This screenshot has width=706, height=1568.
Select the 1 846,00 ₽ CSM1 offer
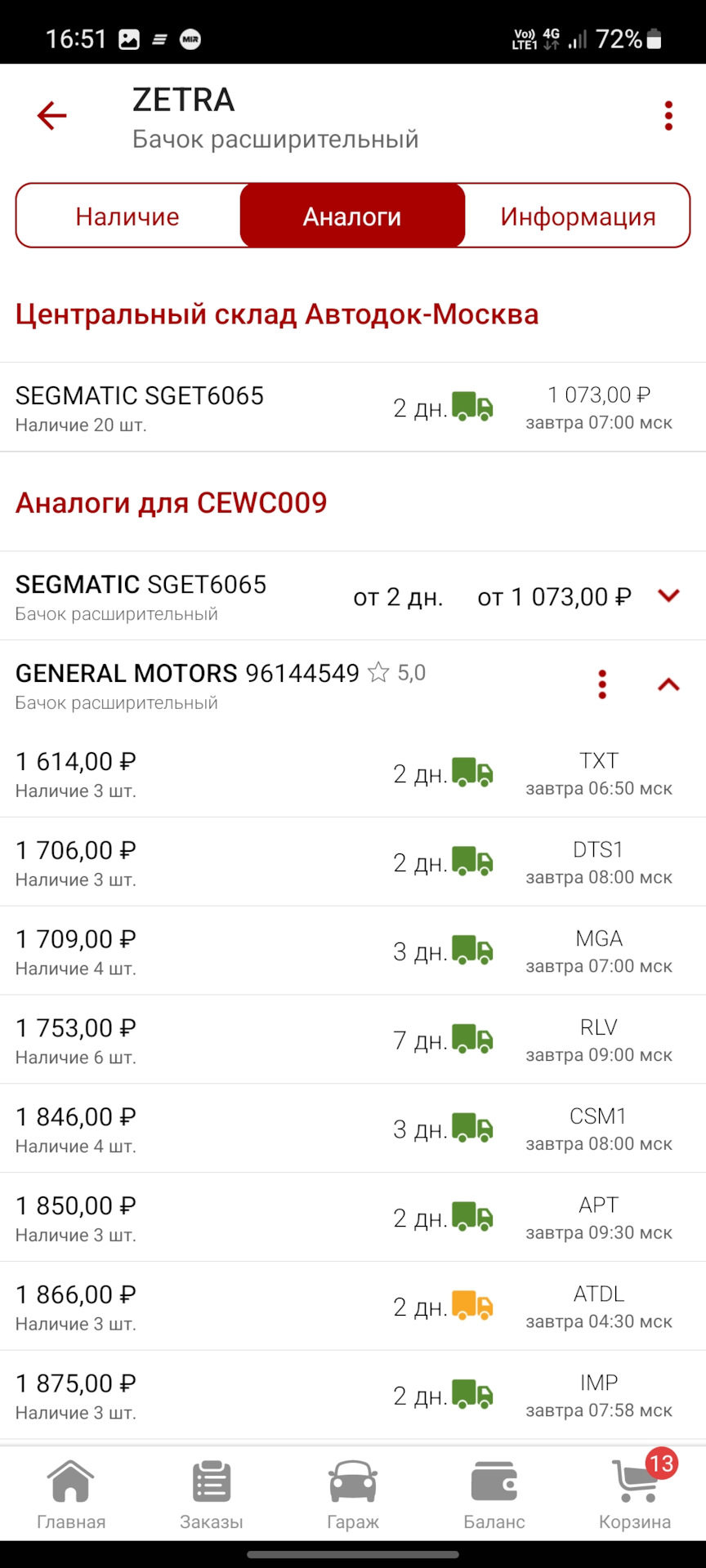(353, 1129)
